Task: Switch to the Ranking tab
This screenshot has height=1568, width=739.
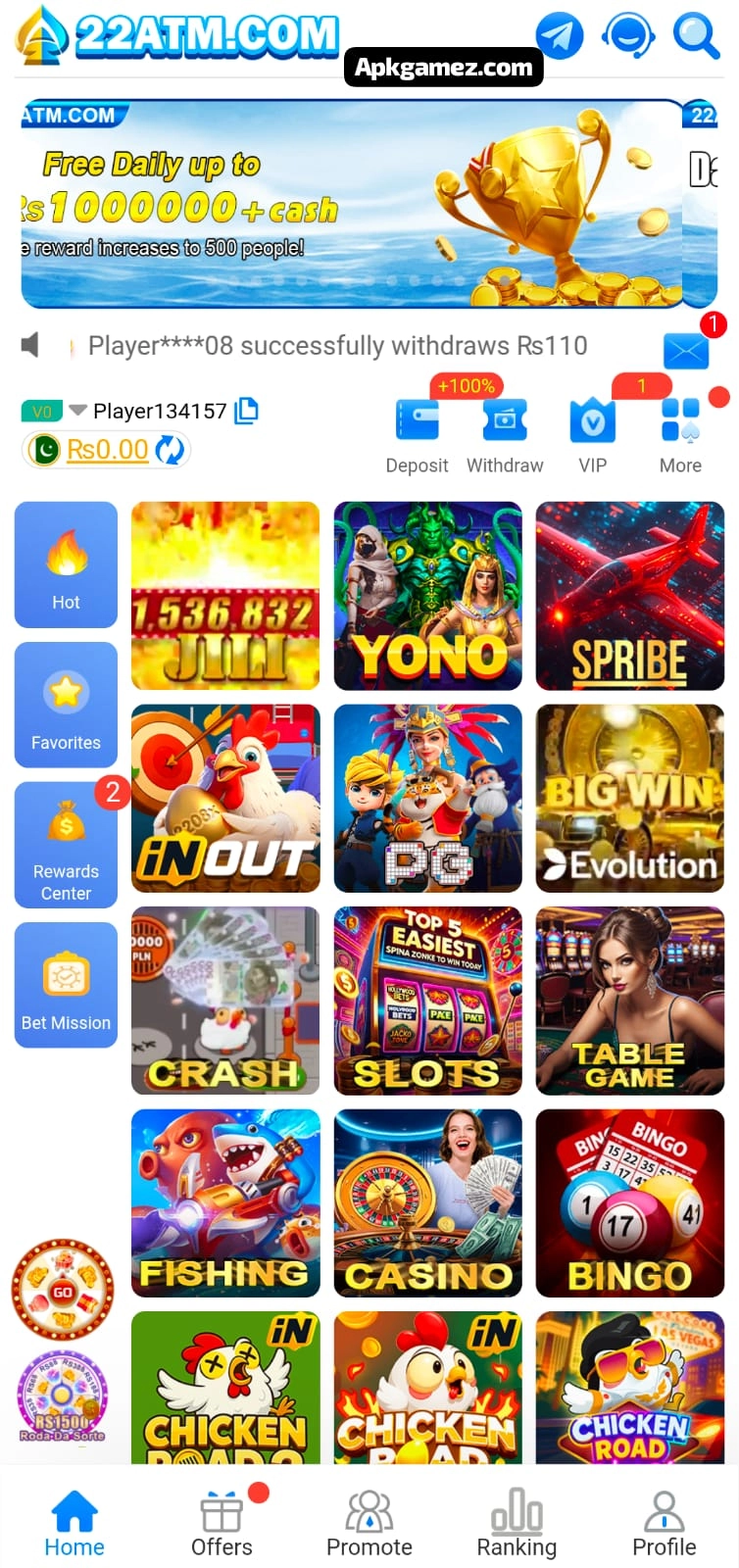Action: (x=517, y=1524)
